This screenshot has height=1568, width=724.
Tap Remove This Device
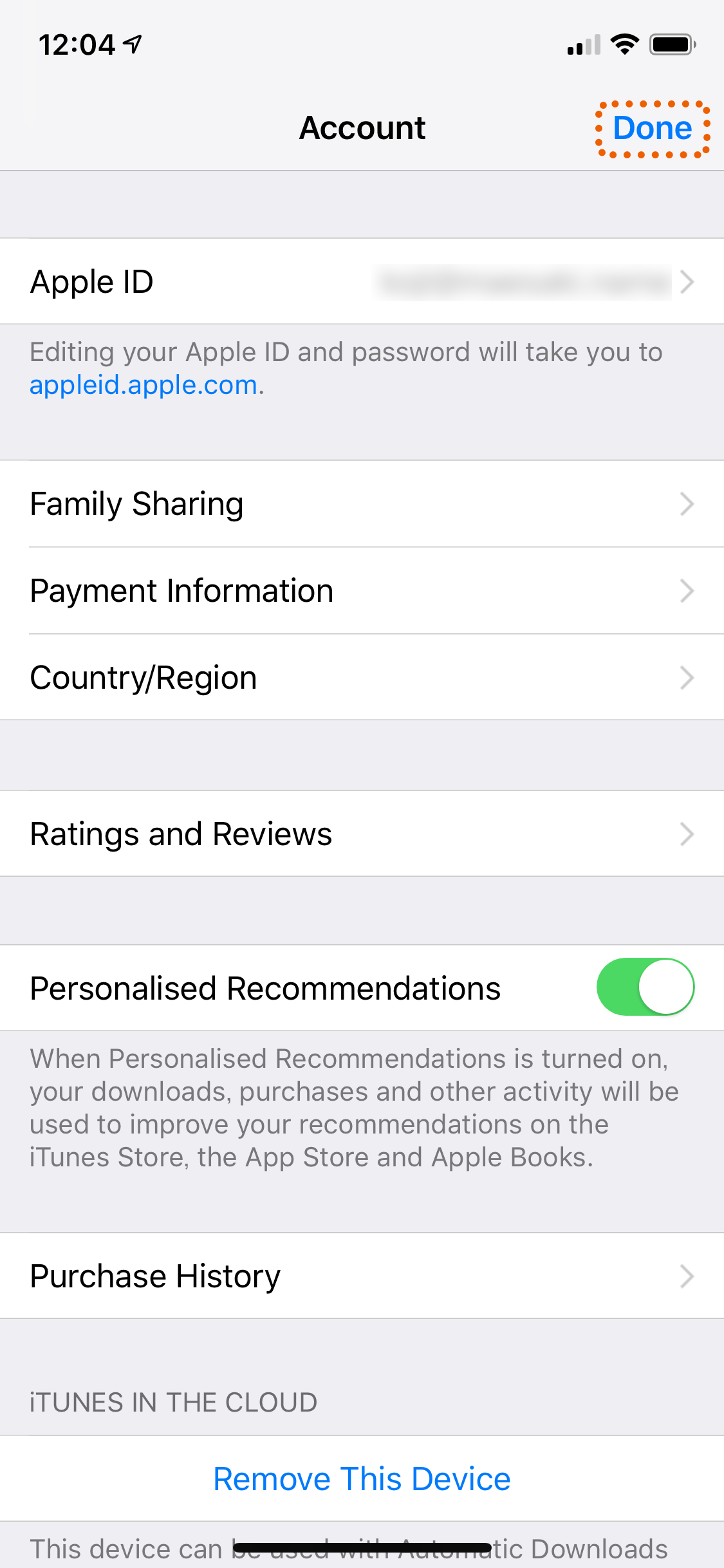point(362,1479)
